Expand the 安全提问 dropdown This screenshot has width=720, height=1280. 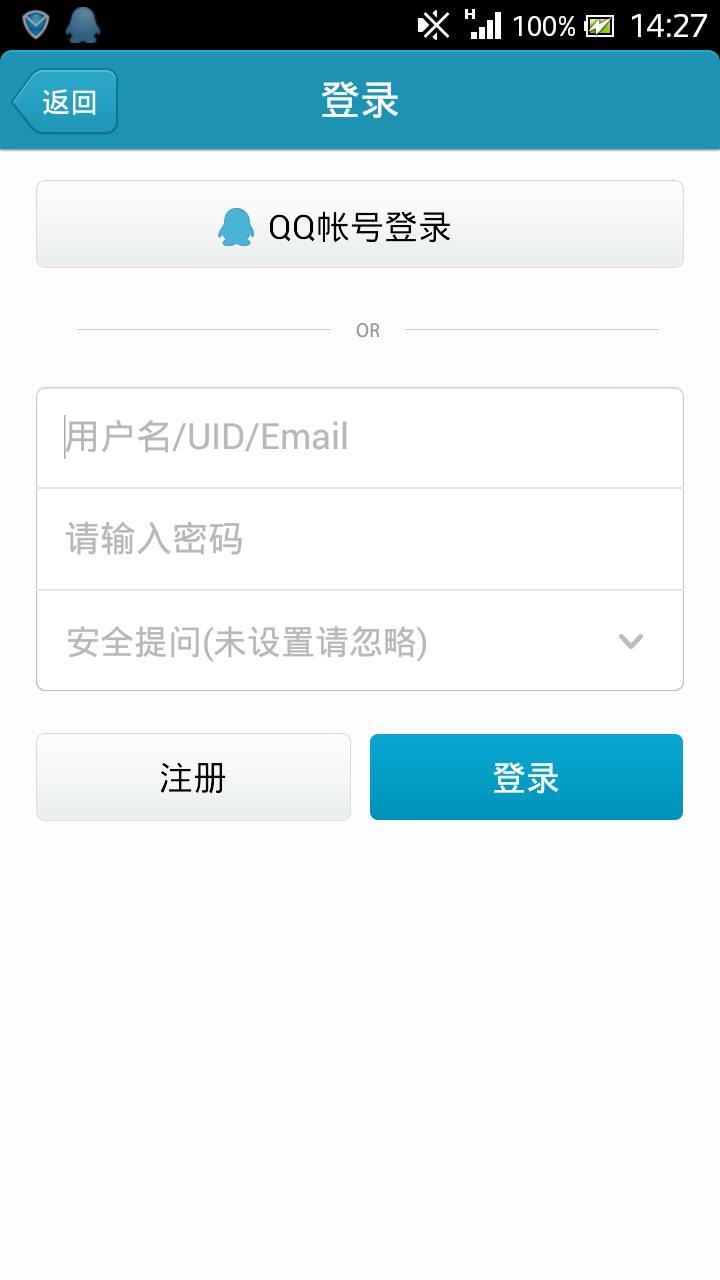360,640
